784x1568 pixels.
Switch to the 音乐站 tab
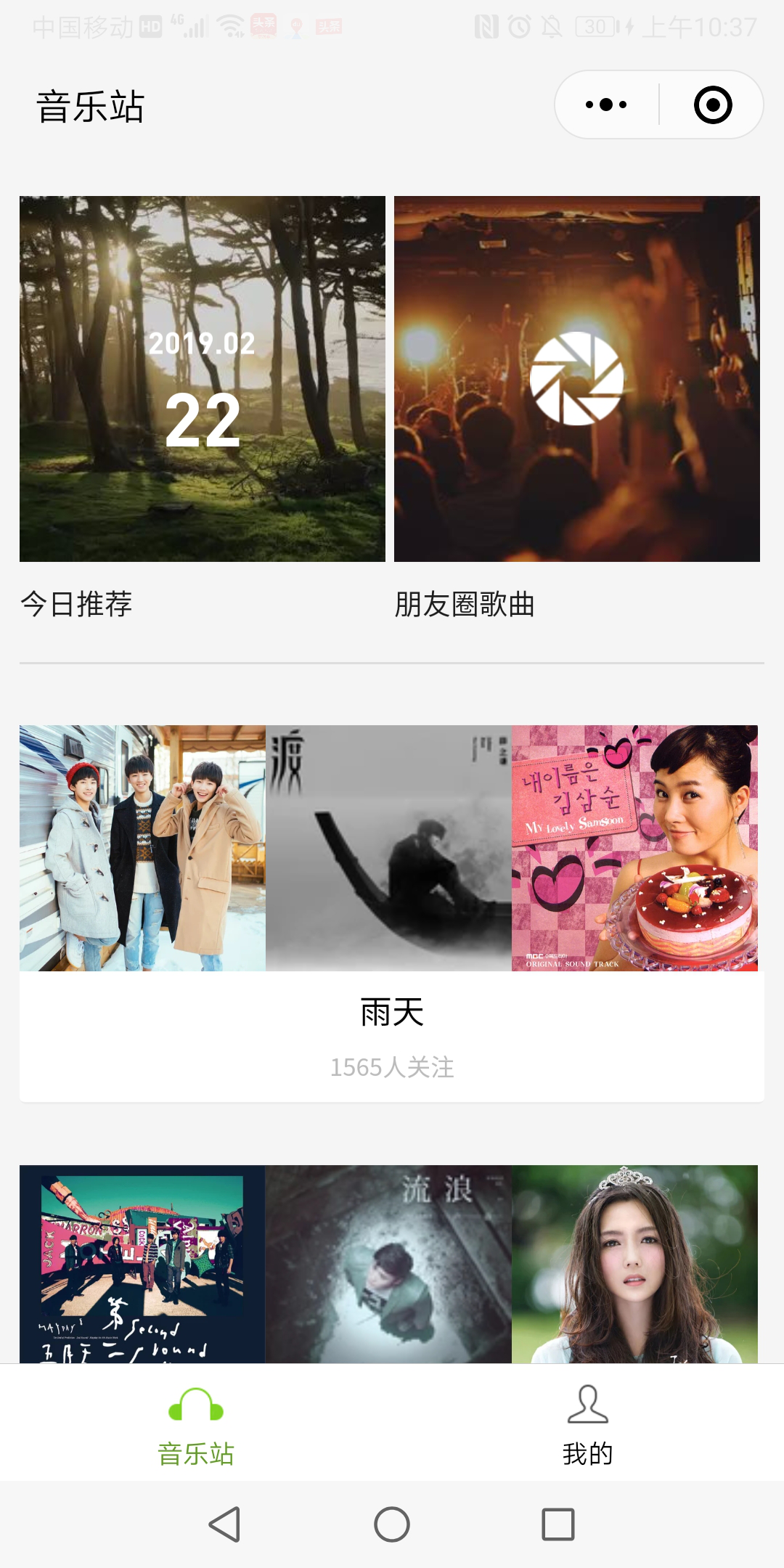pyautogui.click(x=196, y=1424)
